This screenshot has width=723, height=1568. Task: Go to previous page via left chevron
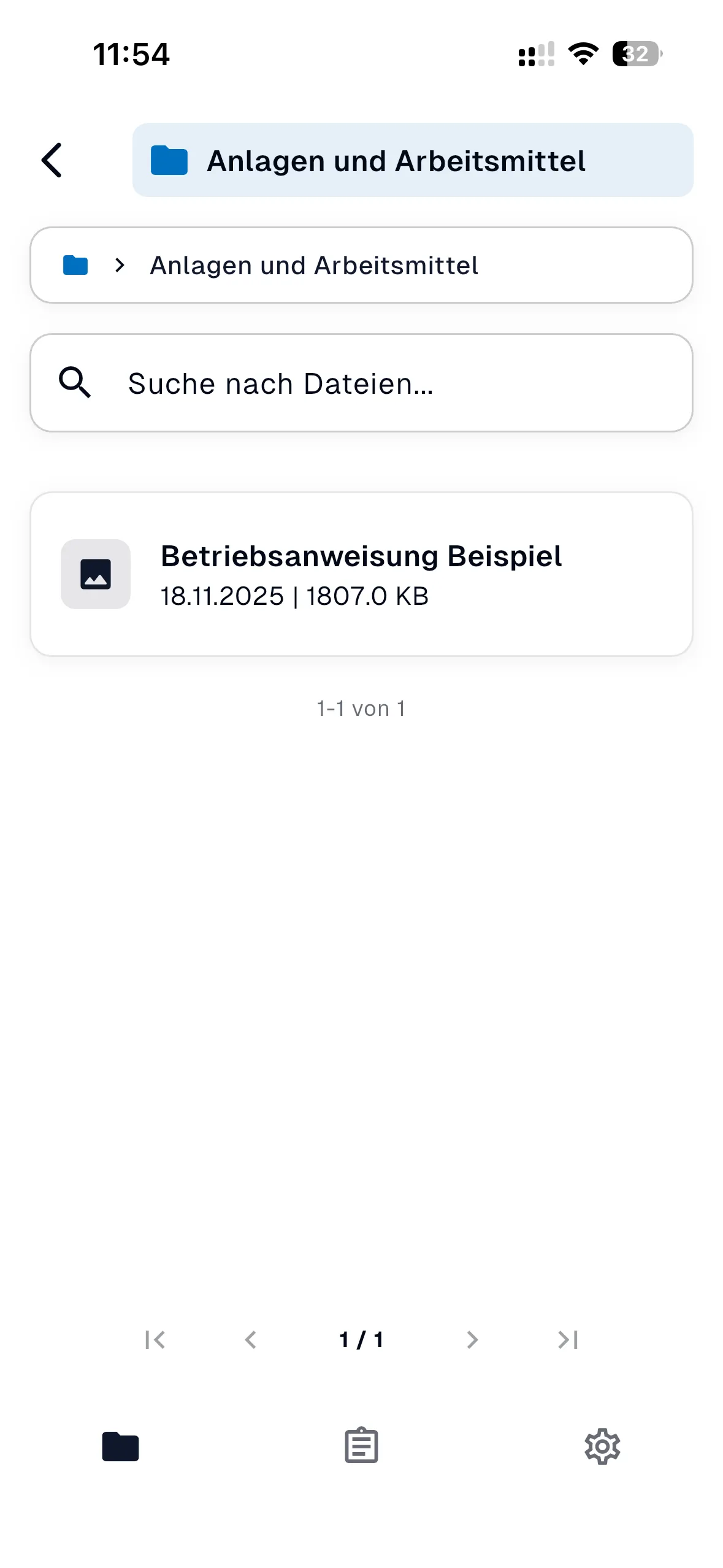click(x=251, y=1339)
